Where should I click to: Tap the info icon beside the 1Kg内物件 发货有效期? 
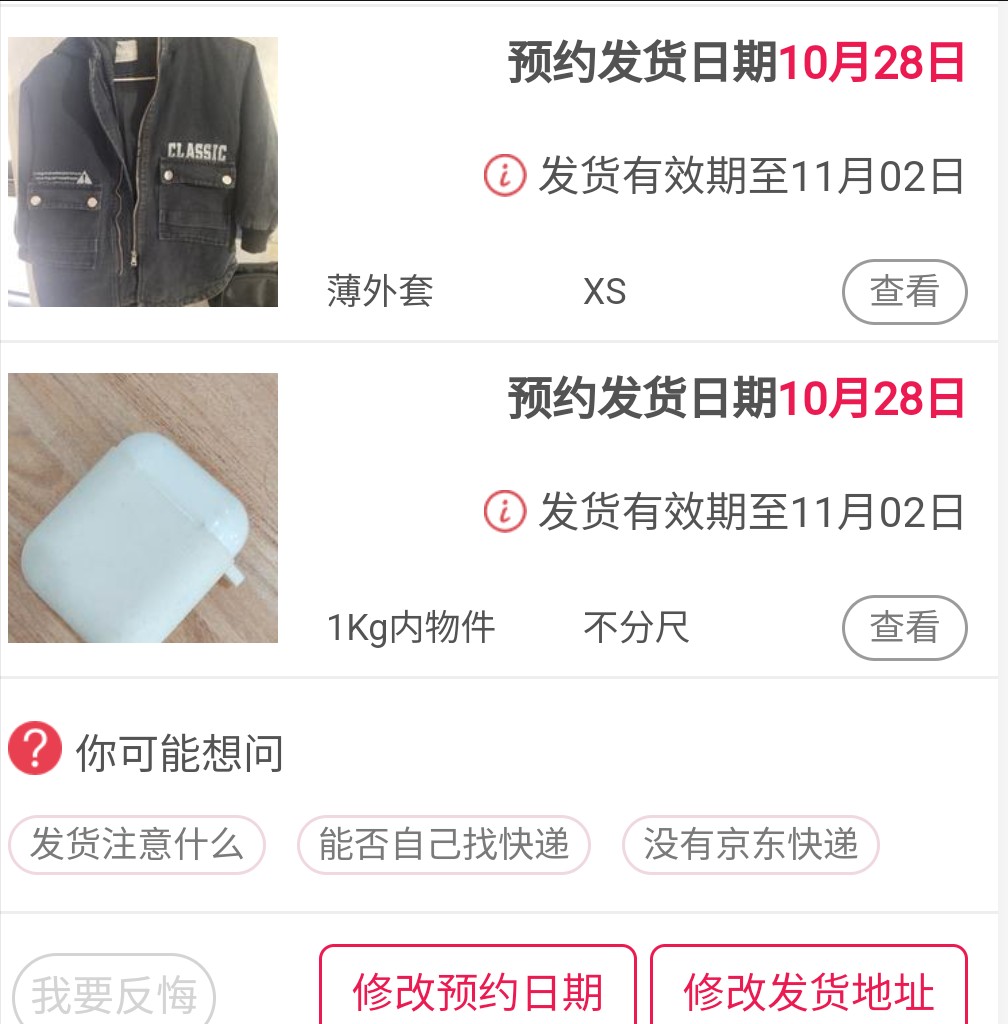505,512
